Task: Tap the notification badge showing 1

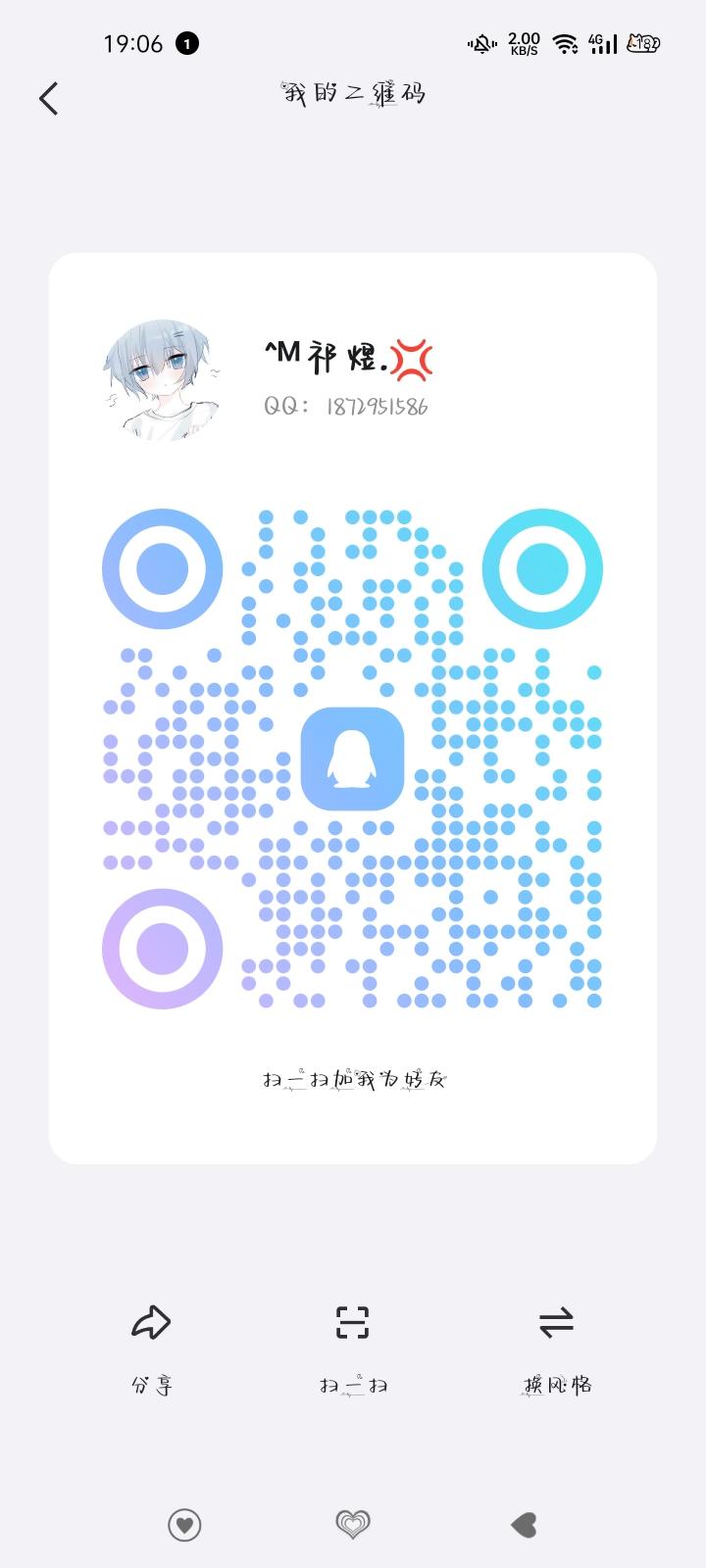Action: coord(186,44)
